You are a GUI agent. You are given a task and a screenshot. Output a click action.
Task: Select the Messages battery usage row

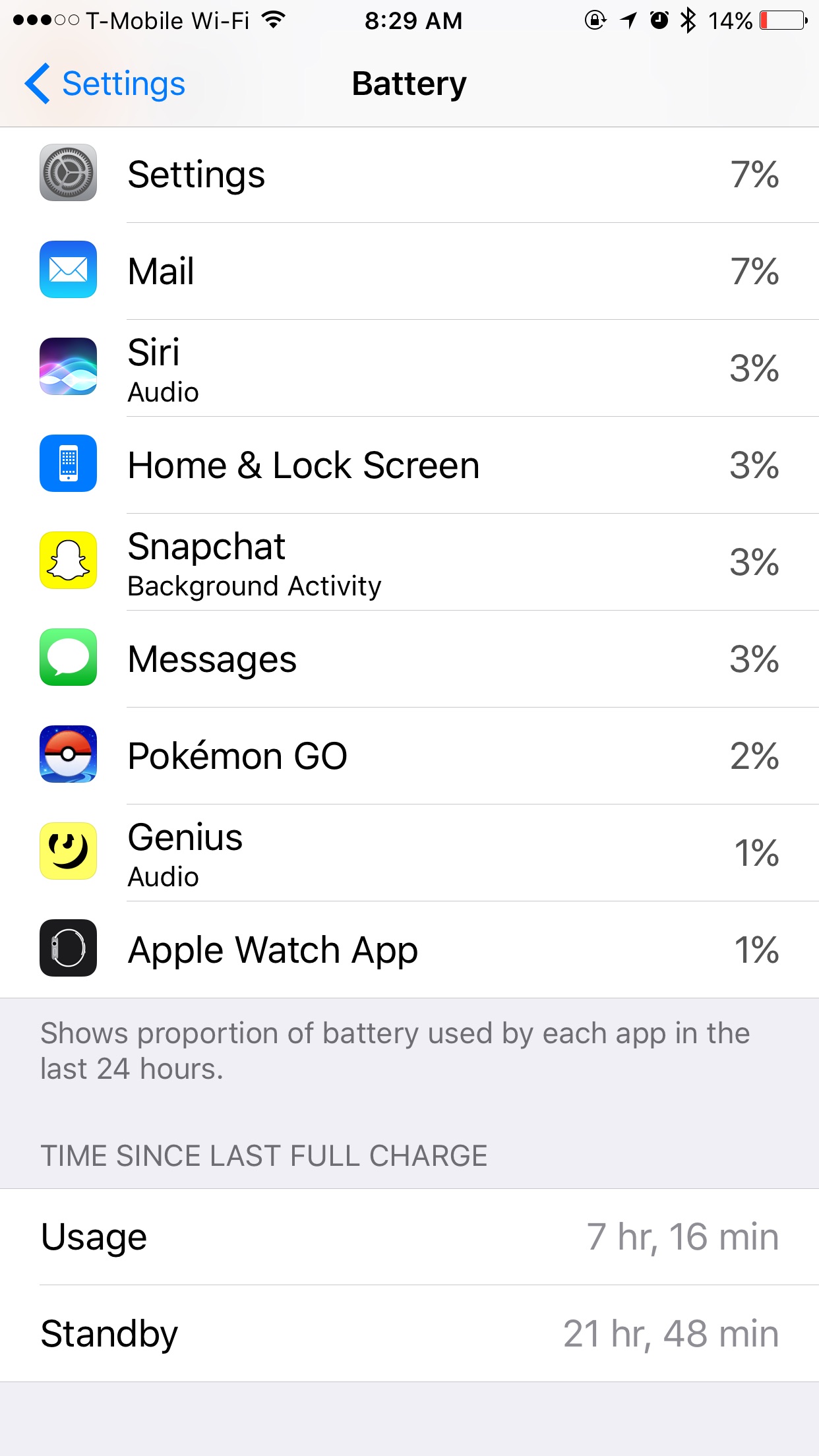[409, 659]
